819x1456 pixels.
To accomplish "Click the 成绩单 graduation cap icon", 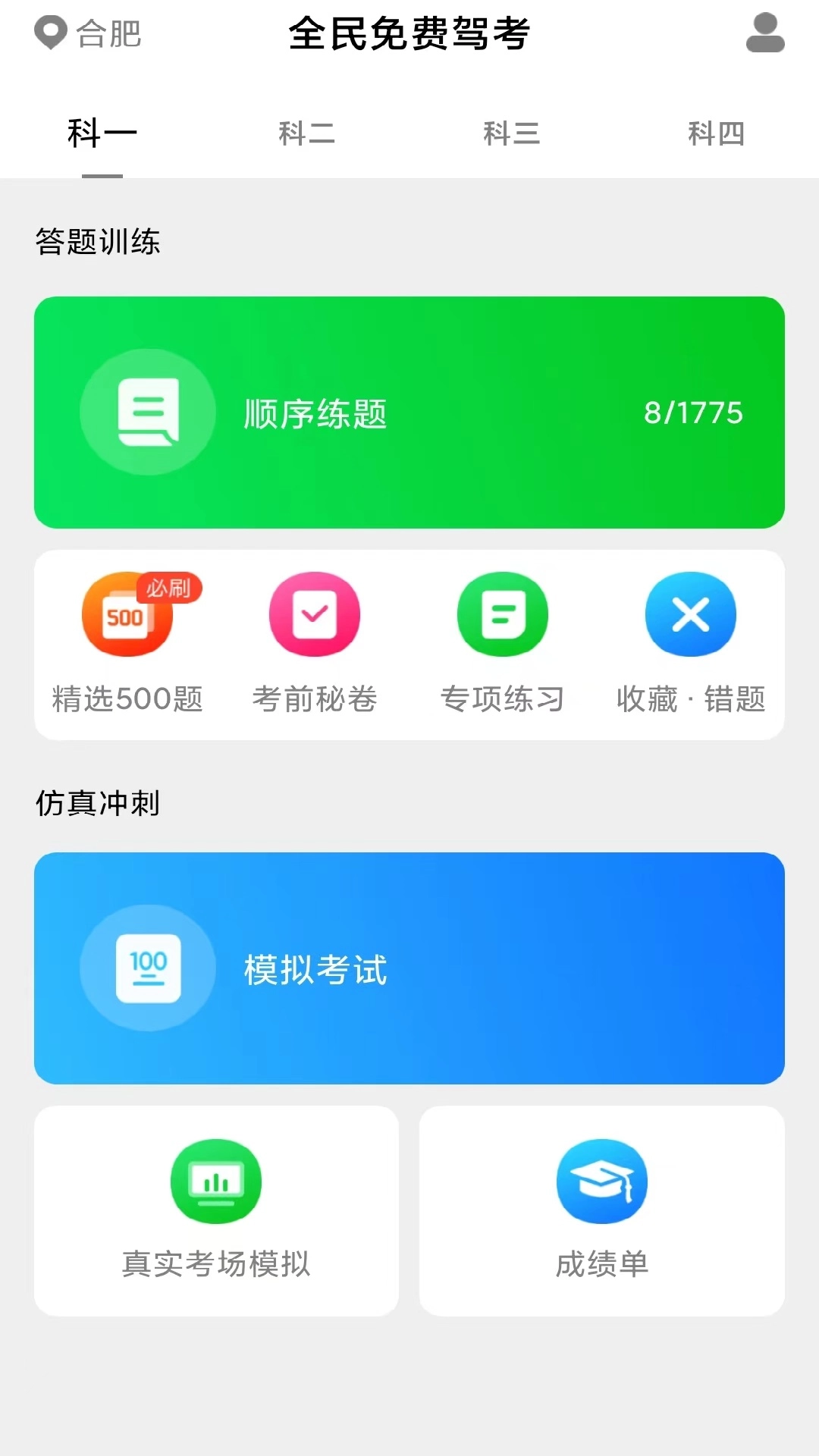I will (x=602, y=1181).
